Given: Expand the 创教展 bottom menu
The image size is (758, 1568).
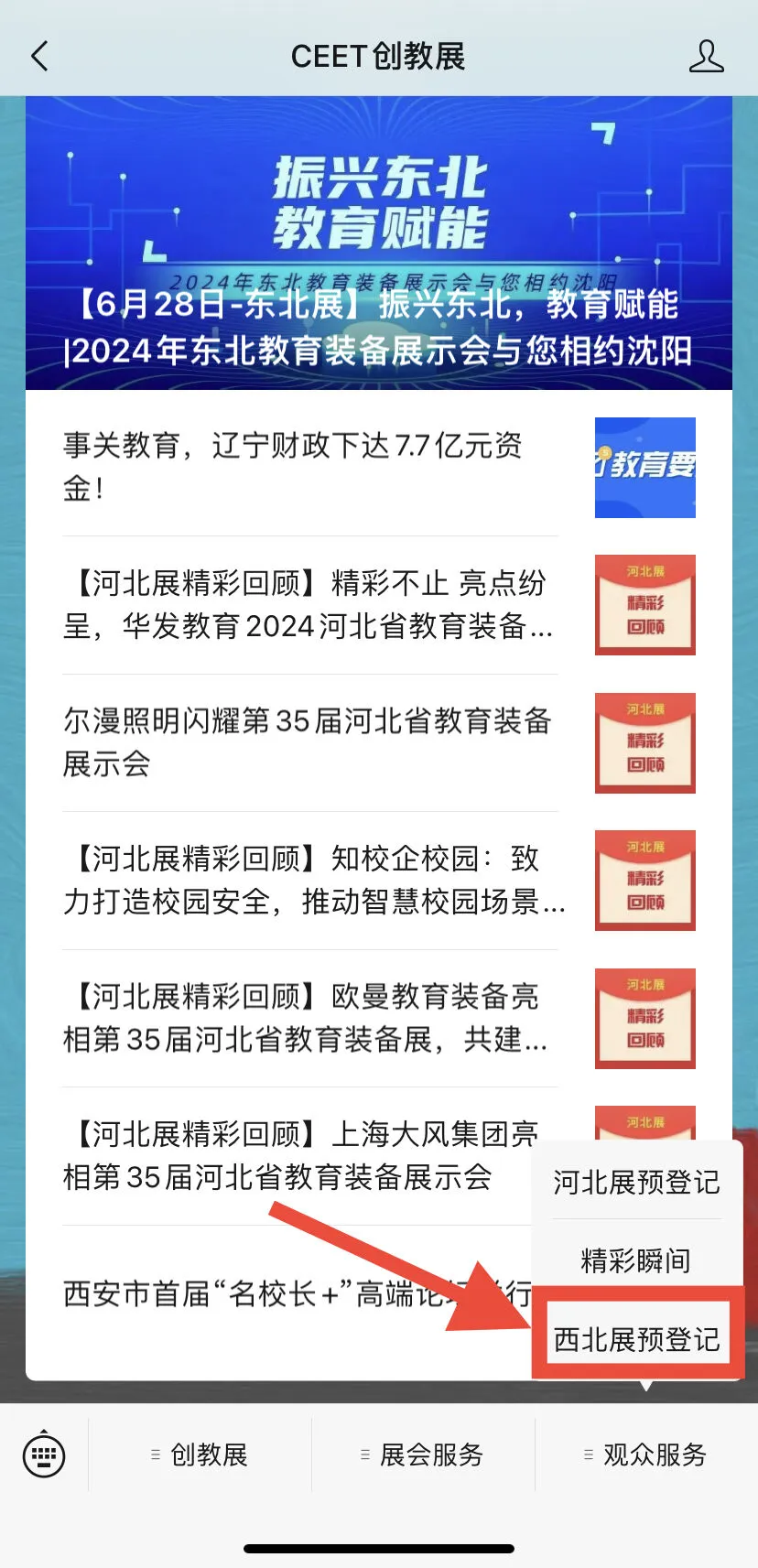Looking at the screenshot, I should (x=200, y=1454).
